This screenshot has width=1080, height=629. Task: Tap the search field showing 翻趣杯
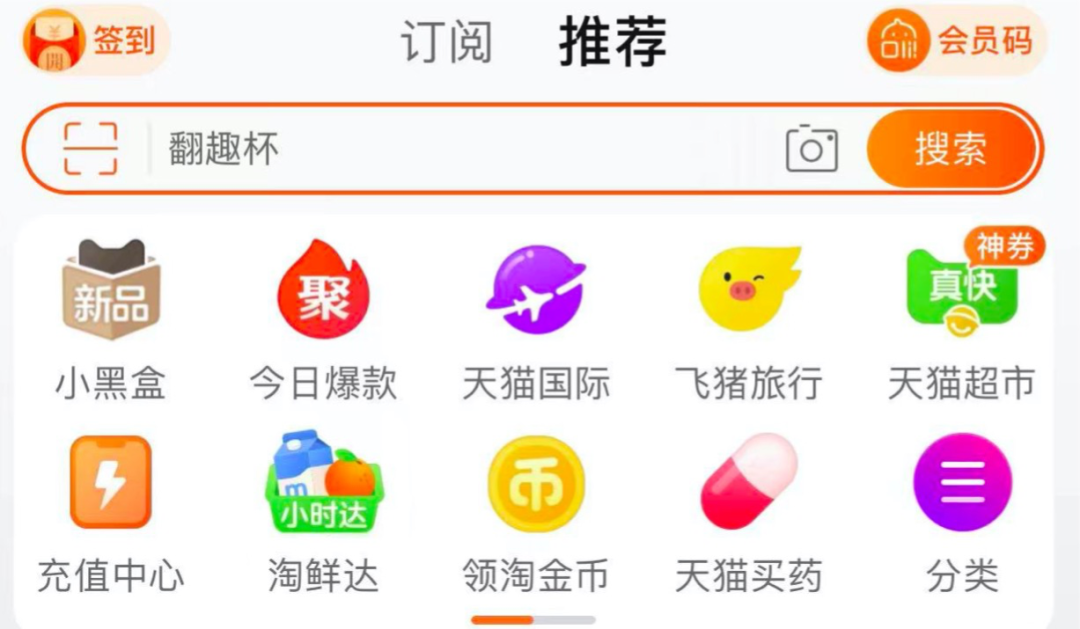pyautogui.click(x=450, y=150)
